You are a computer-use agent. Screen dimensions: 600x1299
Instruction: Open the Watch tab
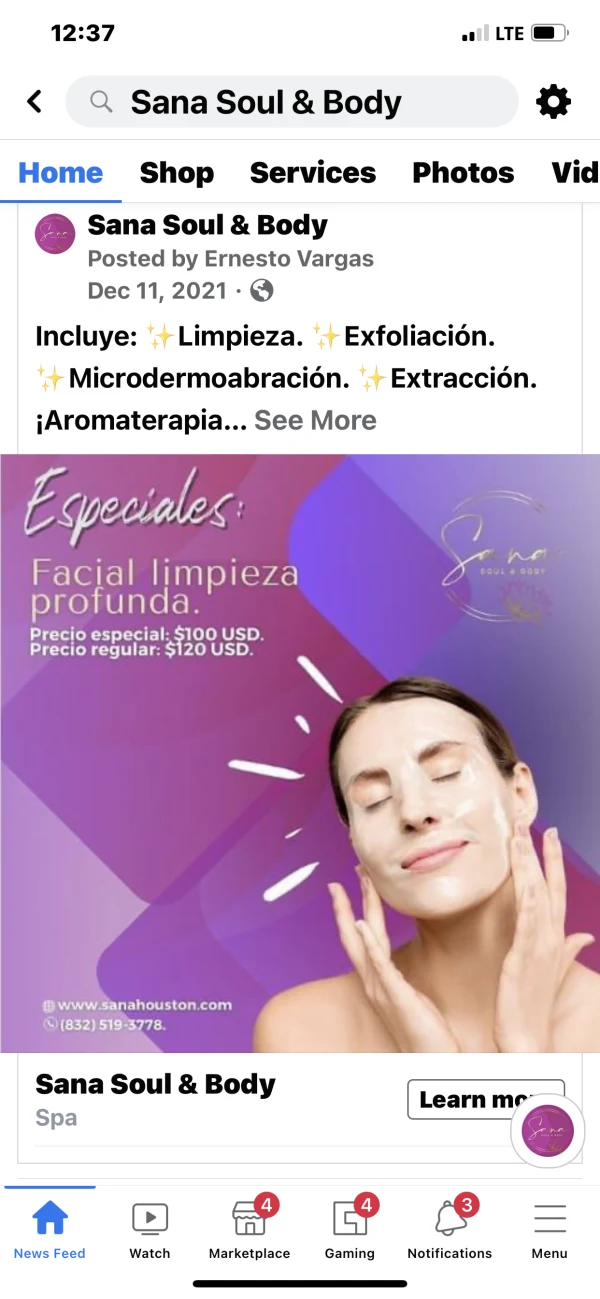(150, 1230)
